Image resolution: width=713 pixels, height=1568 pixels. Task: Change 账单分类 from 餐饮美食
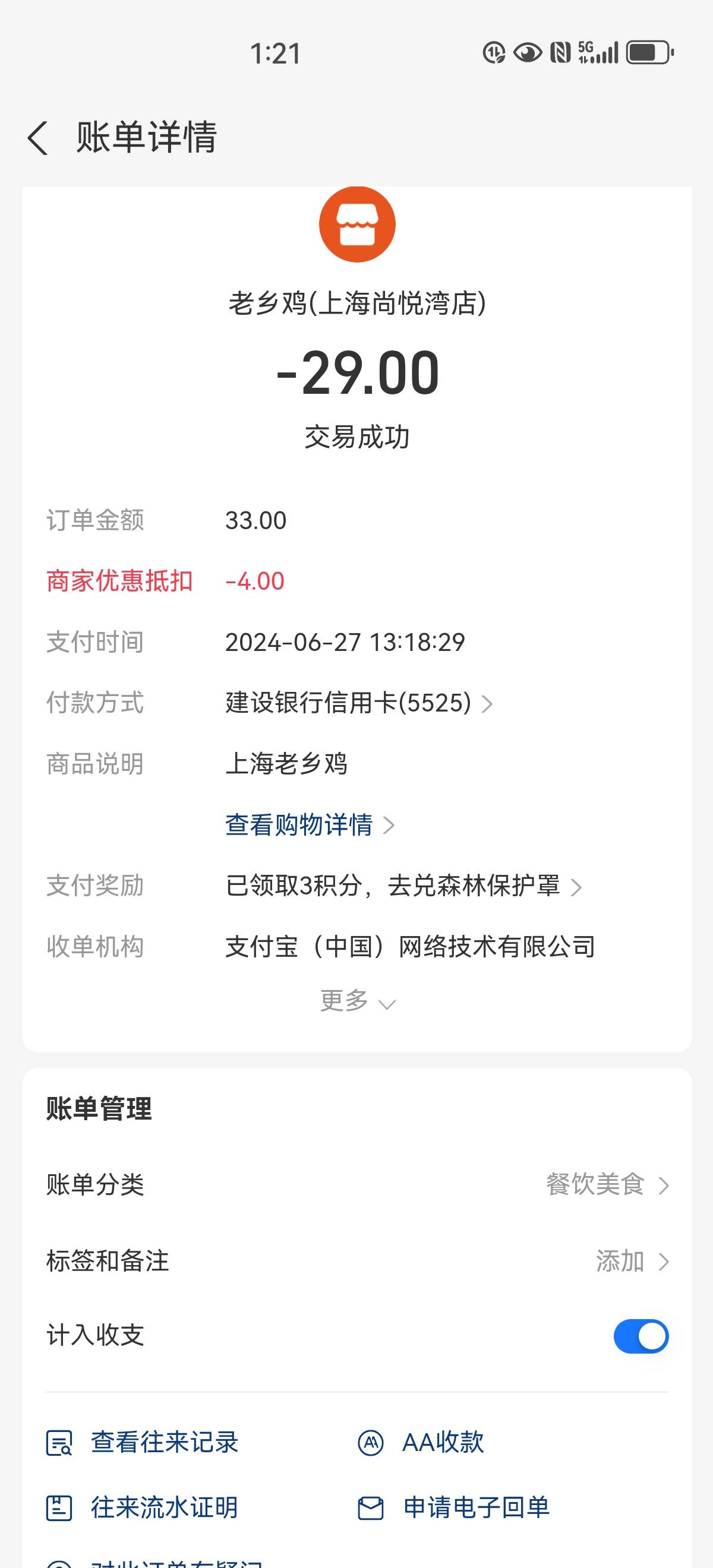358,1184
